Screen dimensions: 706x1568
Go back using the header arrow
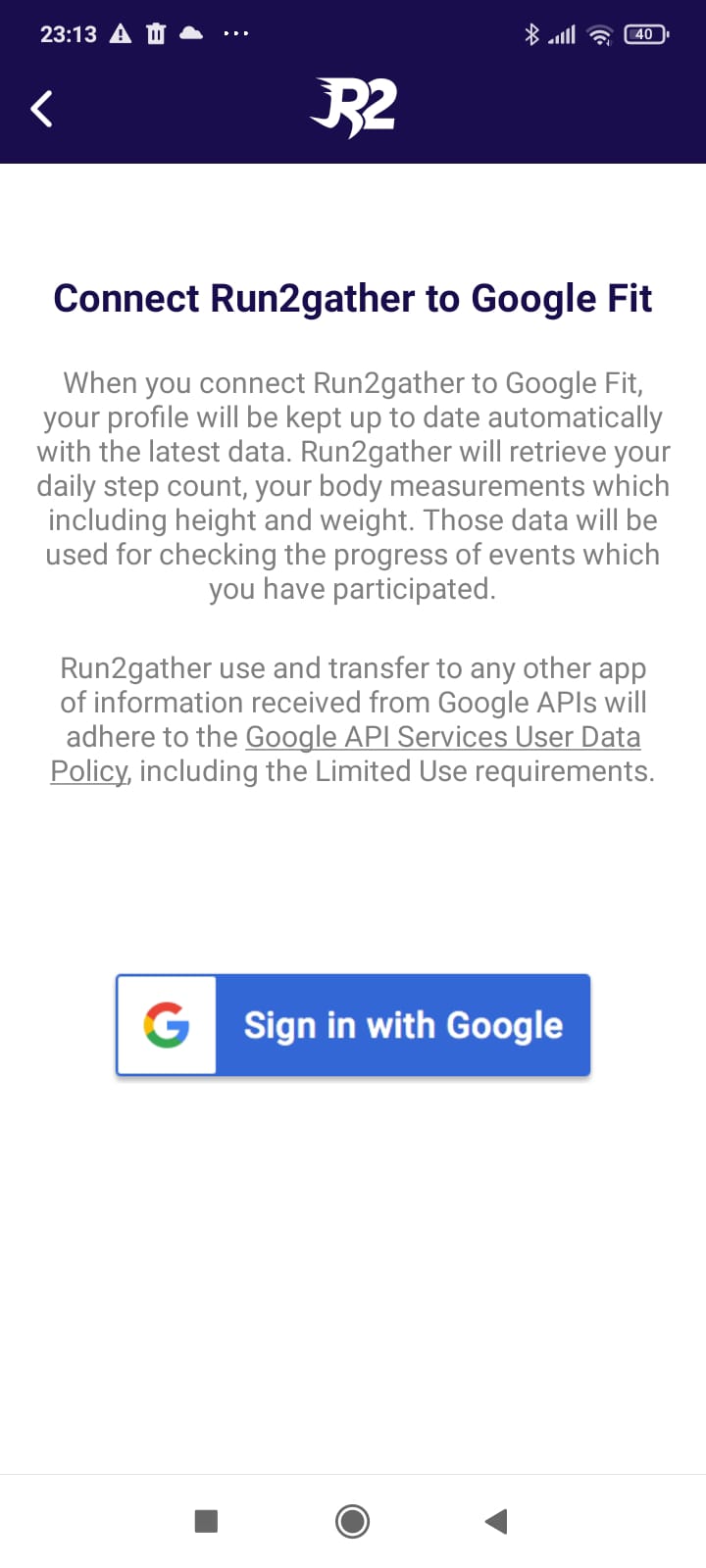click(x=42, y=109)
